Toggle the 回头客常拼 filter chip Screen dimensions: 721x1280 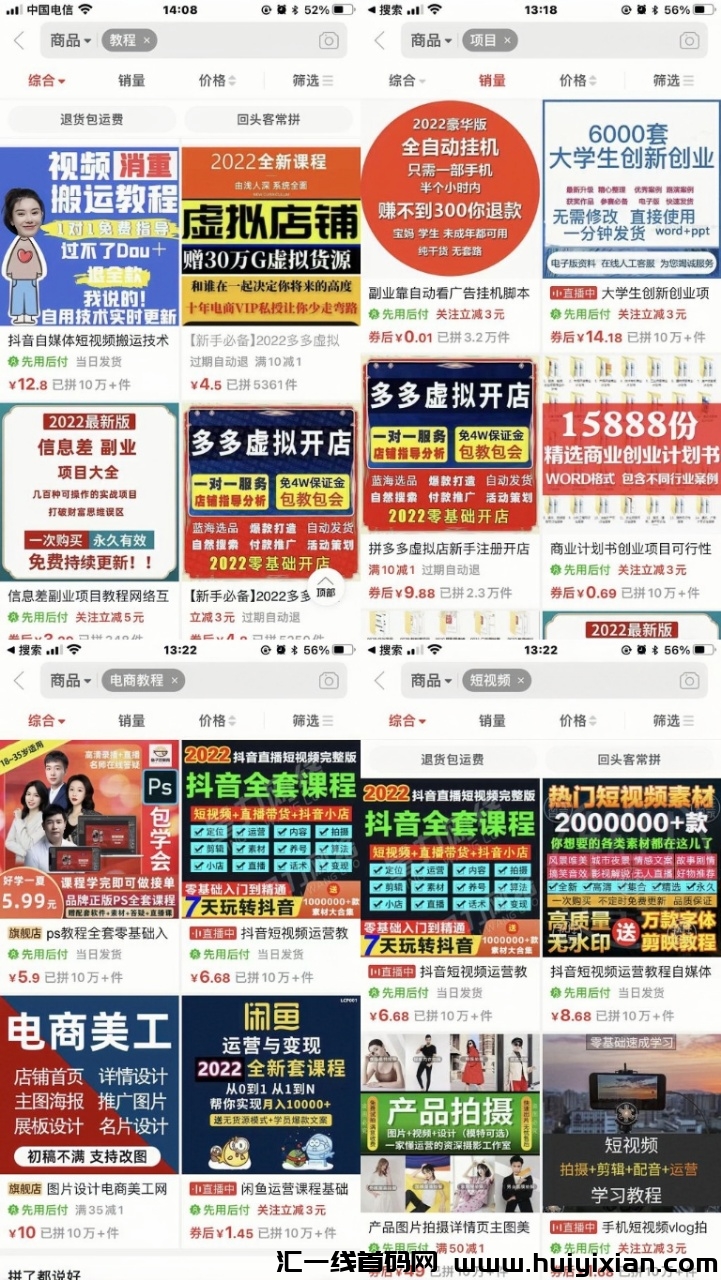tap(270, 118)
